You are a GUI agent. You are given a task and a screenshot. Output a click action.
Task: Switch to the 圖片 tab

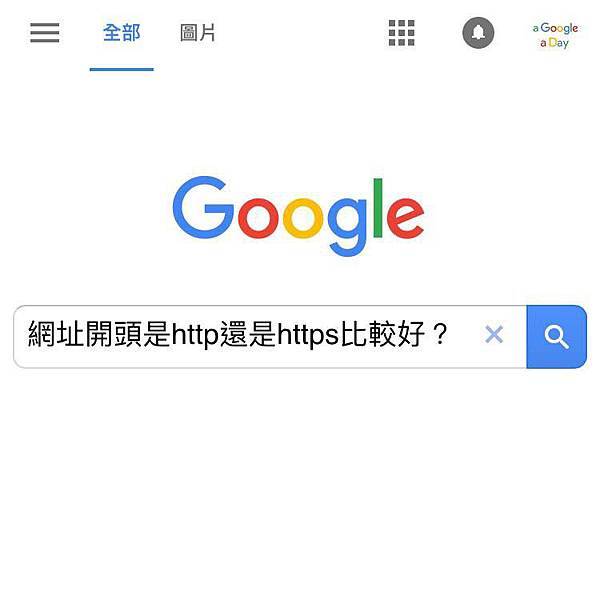pyautogui.click(x=197, y=33)
